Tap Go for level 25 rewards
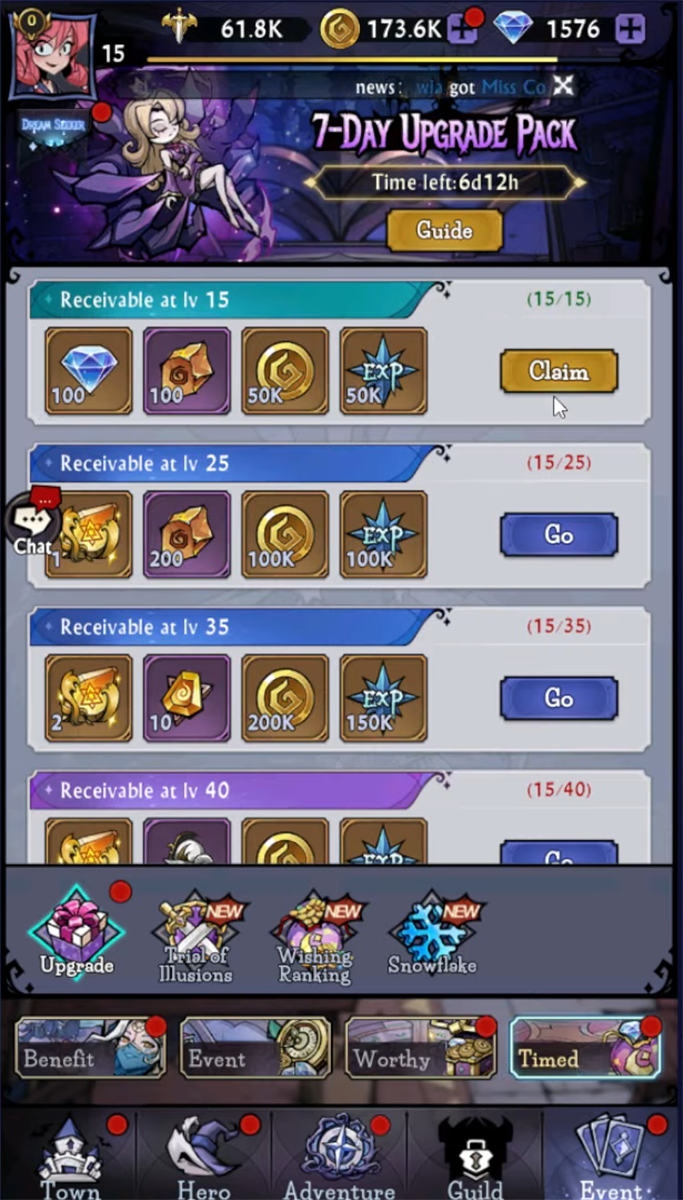683x1200 pixels. click(x=558, y=534)
